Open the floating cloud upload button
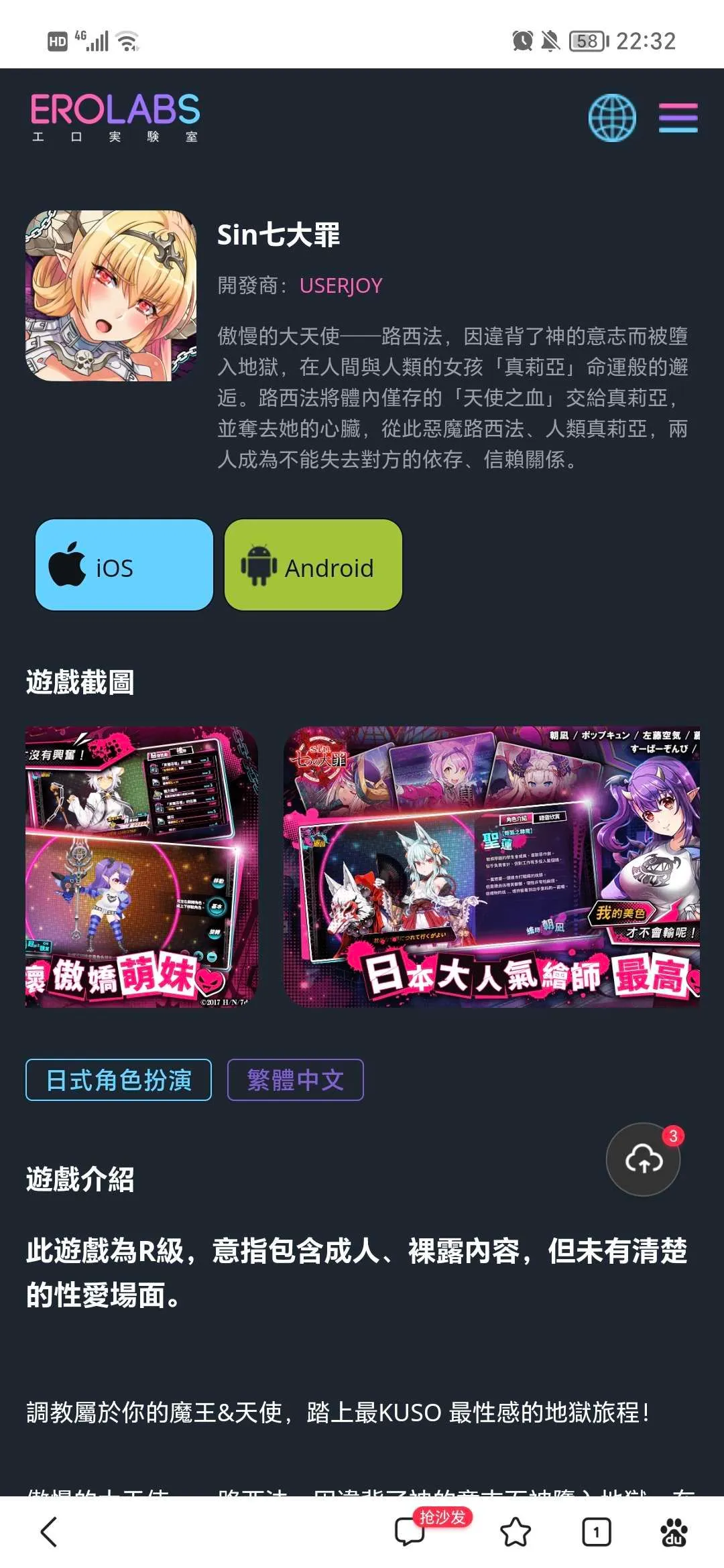 point(643,1159)
